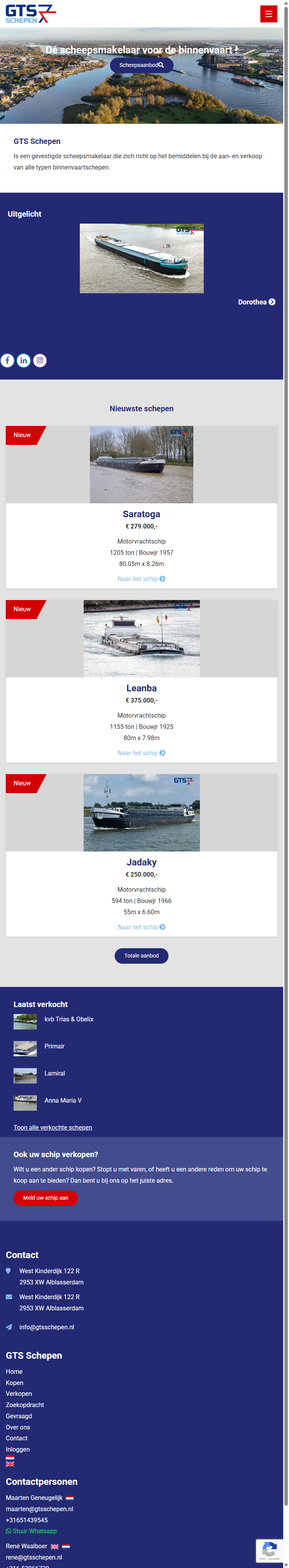The width and height of the screenshot is (289, 1568).
Task: Open the Leanba ship listing
Action: tap(141, 753)
